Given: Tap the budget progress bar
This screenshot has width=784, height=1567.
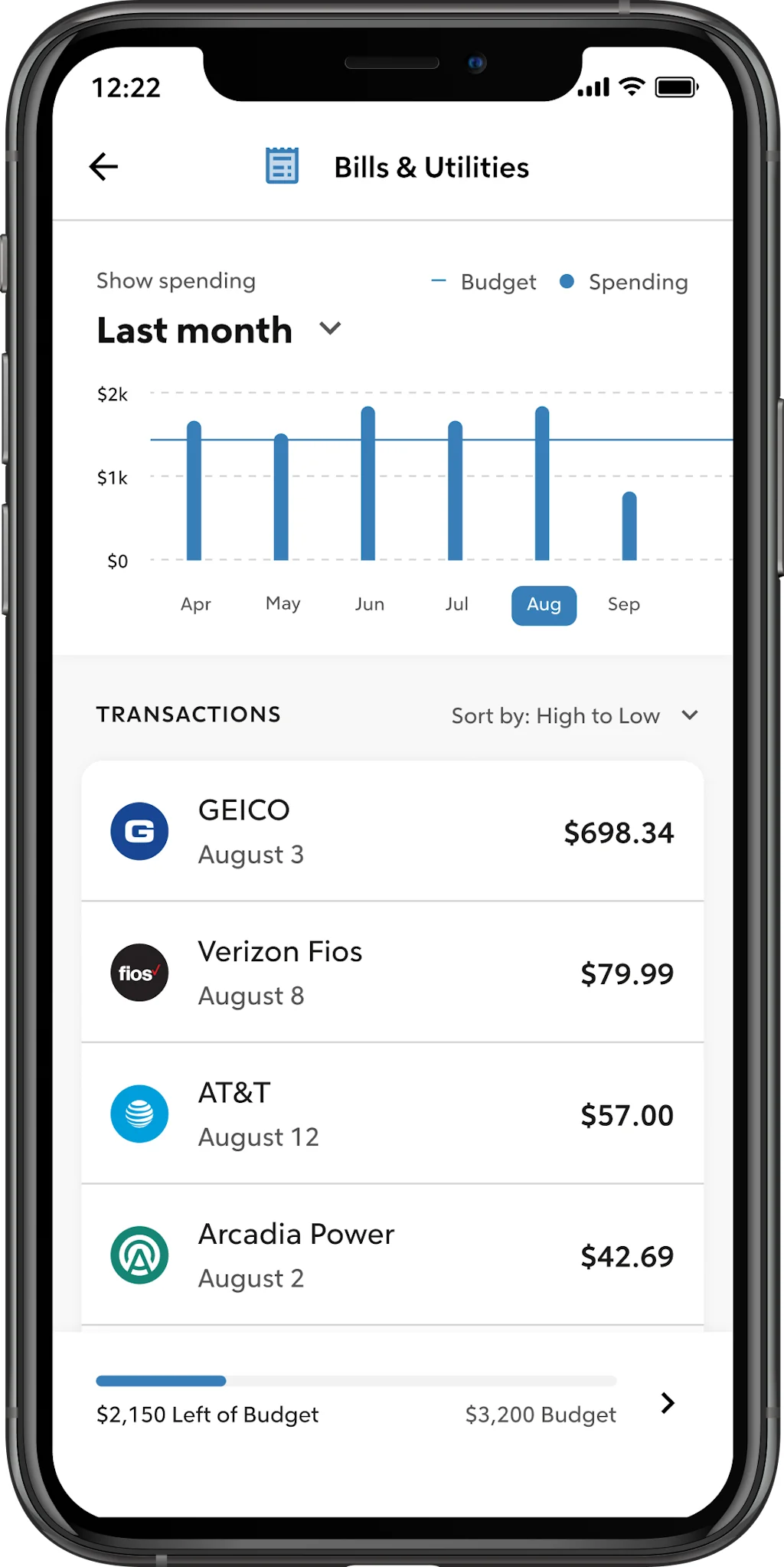Looking at the screenshot, I should [355, 1381].
